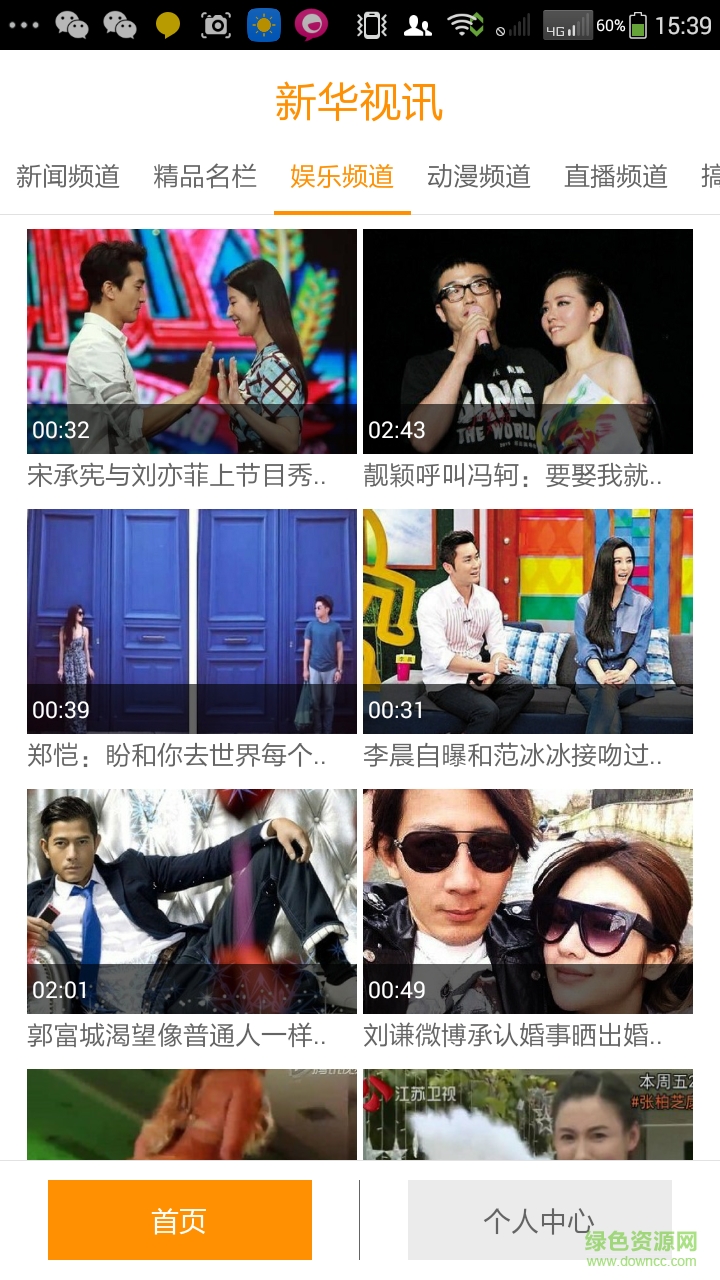
Task: Open the 精品名栏 tab
Action: coord(205,177)
